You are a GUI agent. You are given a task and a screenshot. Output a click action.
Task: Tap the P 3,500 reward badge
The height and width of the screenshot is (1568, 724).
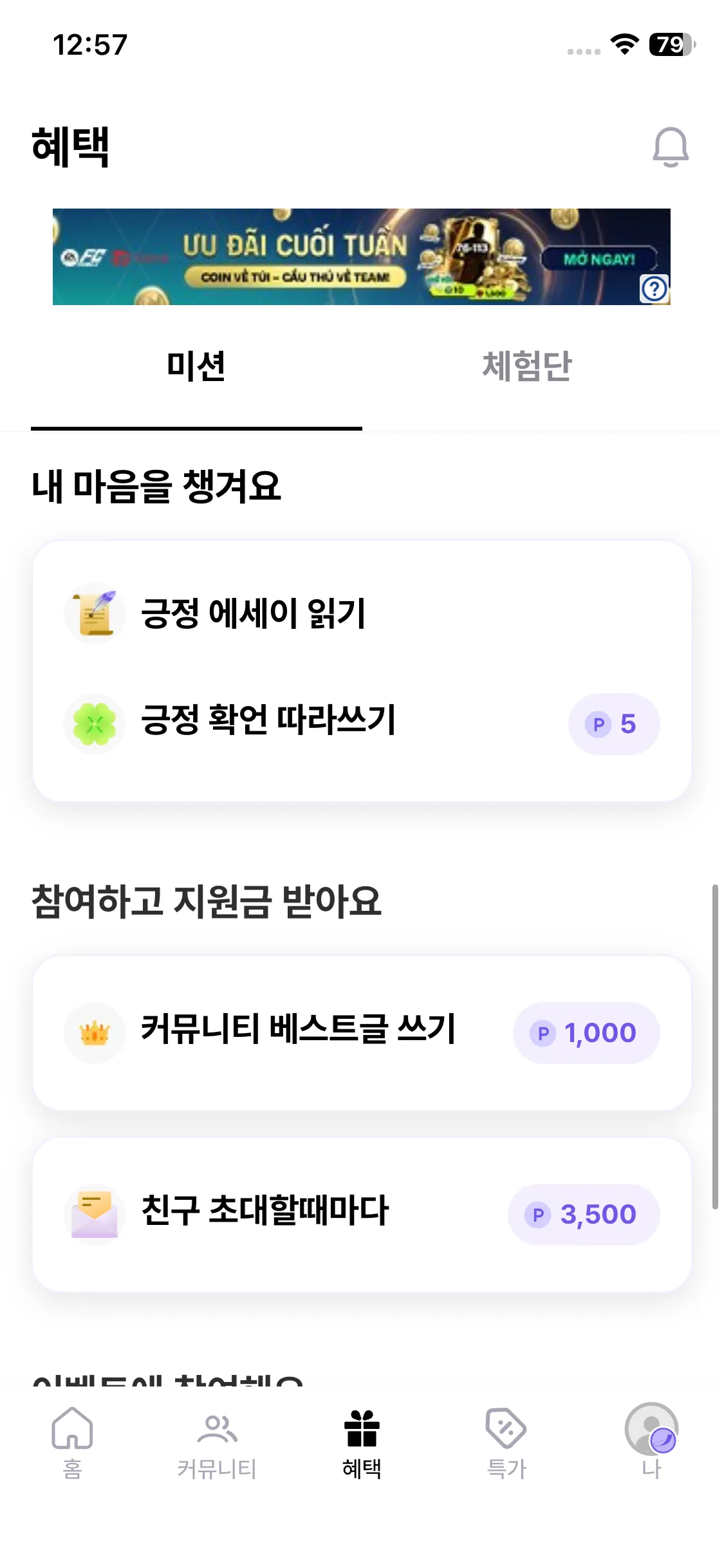point(583,1214)
